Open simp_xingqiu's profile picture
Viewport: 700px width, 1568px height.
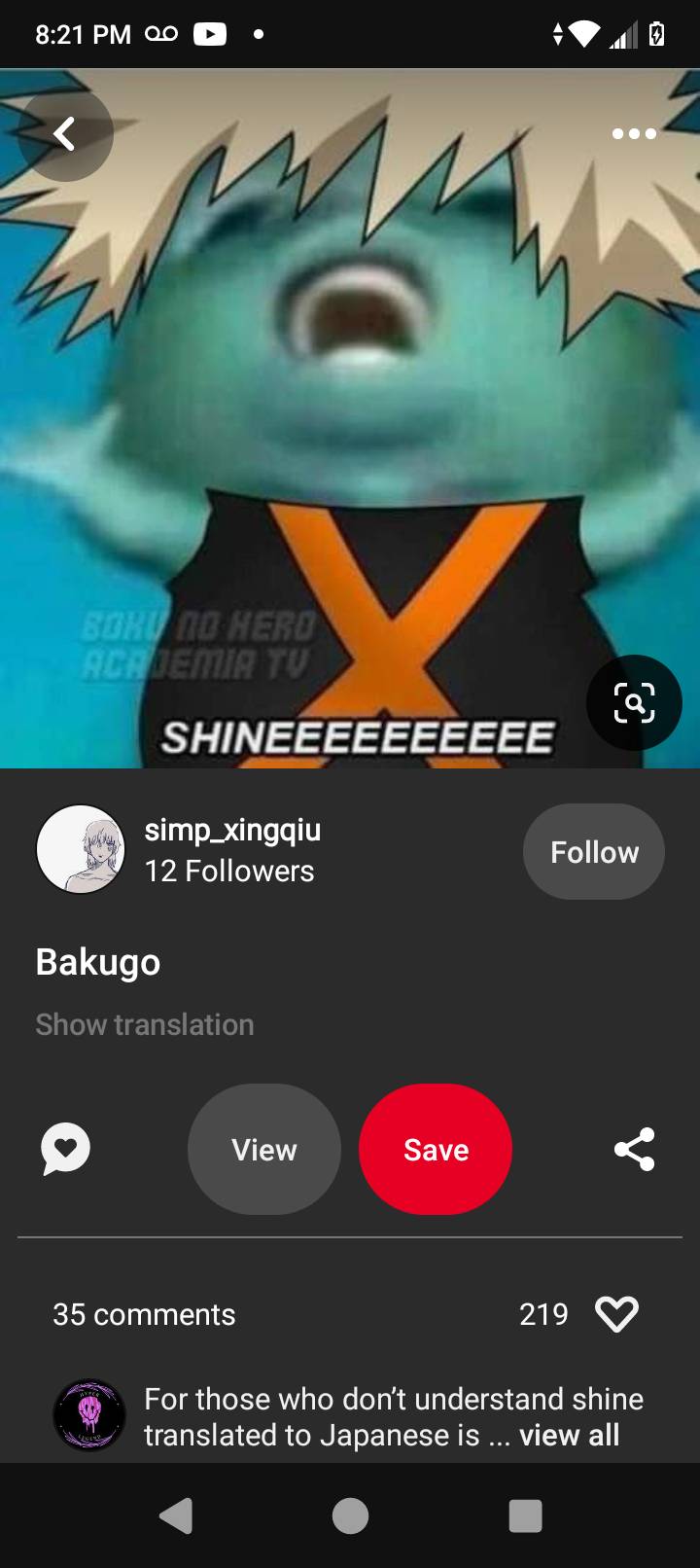[81, 849]
